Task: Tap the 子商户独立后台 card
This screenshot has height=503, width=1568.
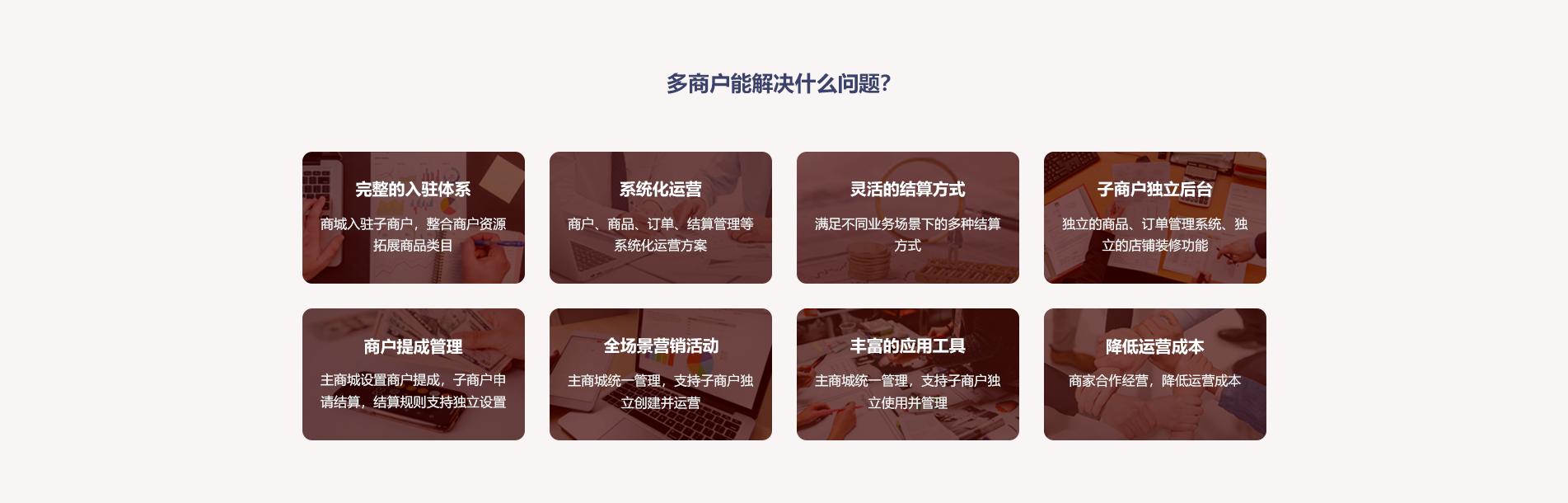Action: click(x=1154, y=218)
